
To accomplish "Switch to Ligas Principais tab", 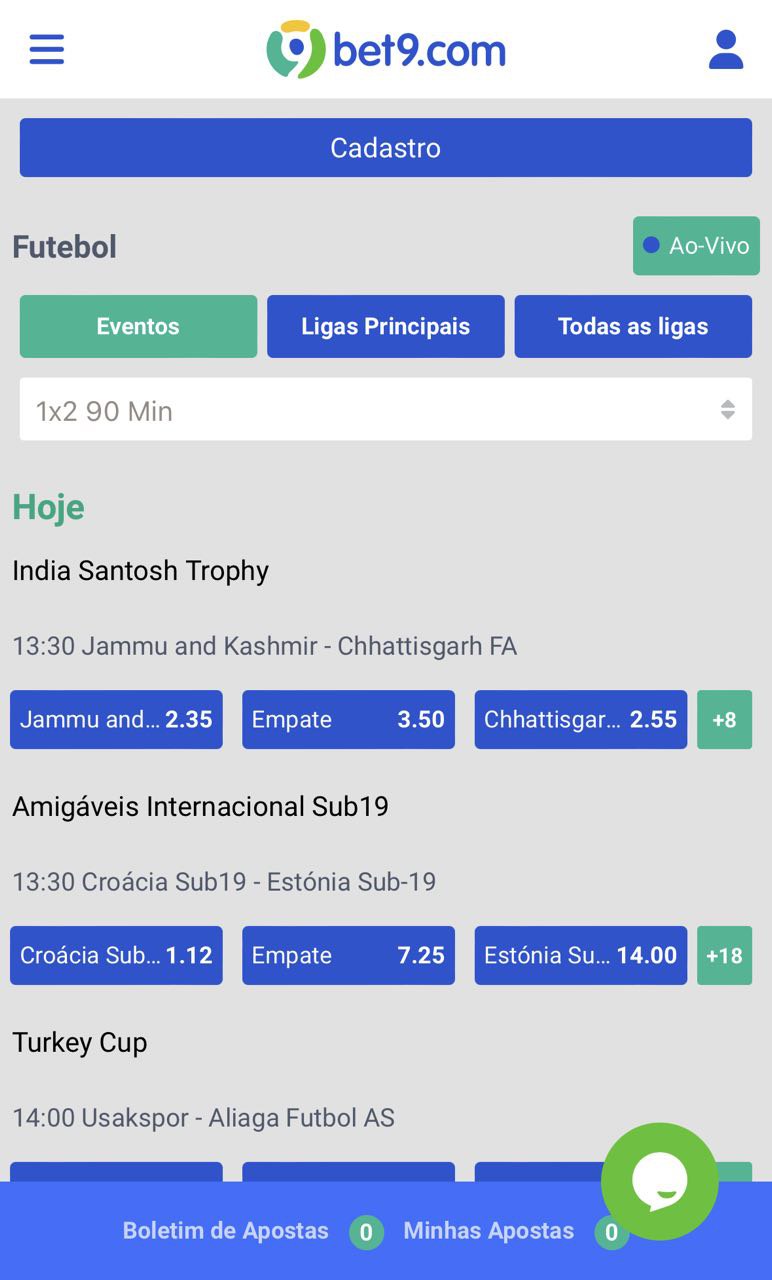I will coord(385,326).
